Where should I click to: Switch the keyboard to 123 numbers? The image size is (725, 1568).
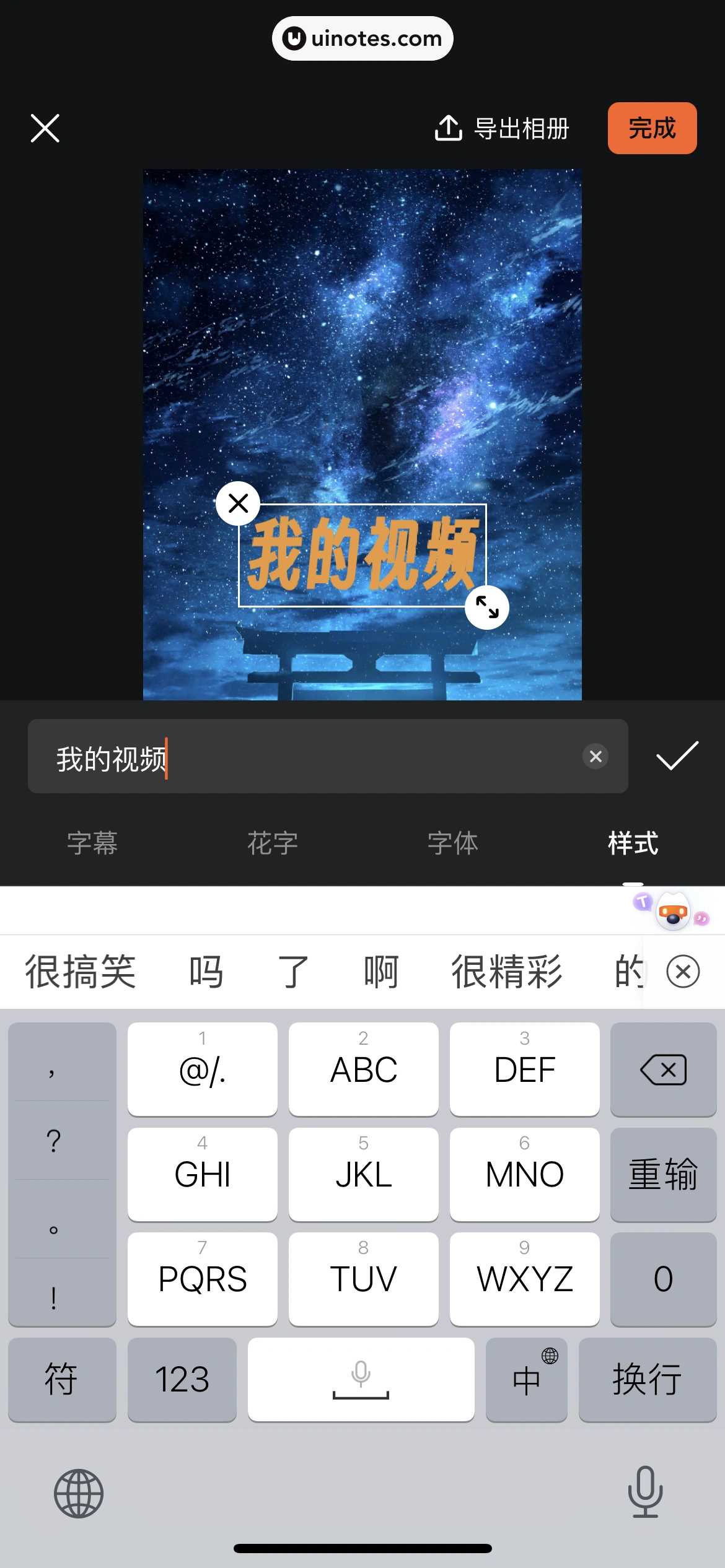click(182, 1380)
